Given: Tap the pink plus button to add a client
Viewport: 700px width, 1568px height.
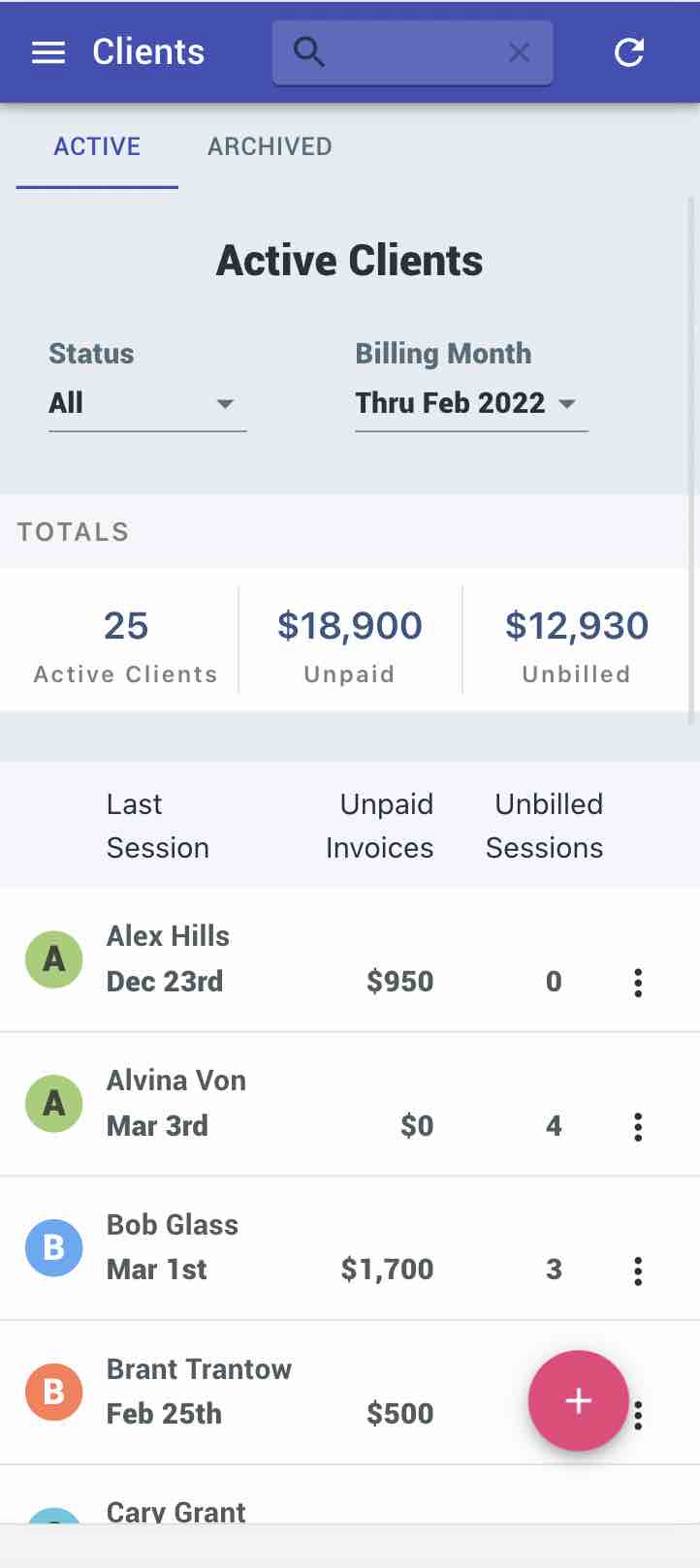Looking at the screenshot, I should pyautogui.click(x=578, y=1400).
